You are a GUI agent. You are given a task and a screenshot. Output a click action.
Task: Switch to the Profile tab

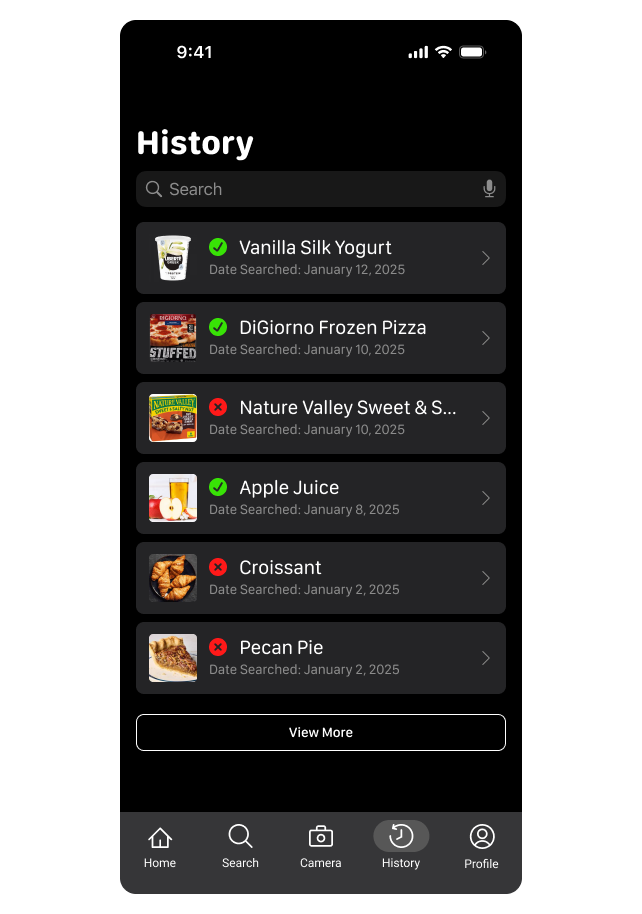pos(481,847)
